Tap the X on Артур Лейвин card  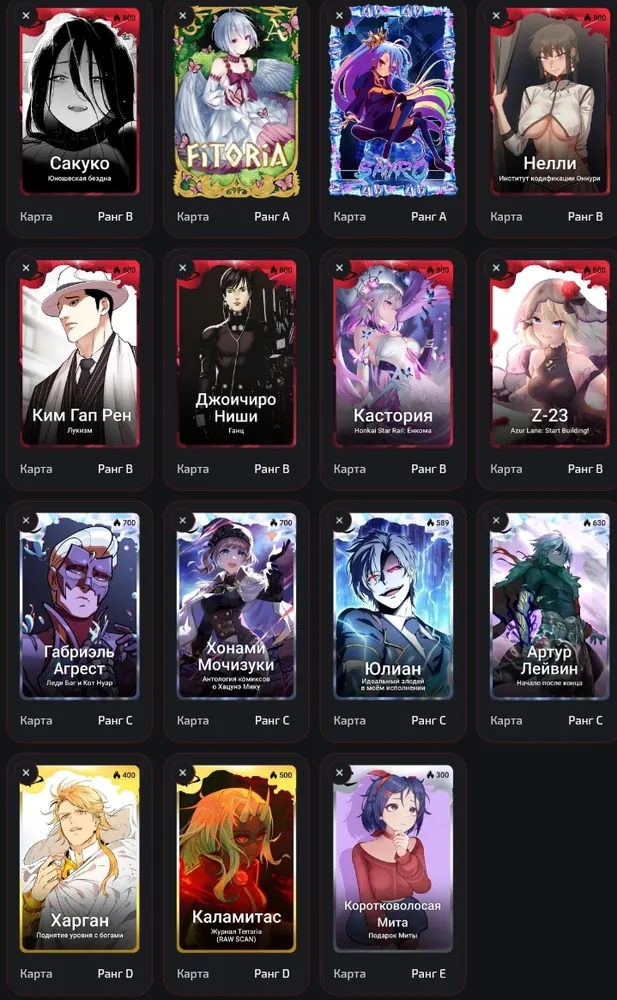[496, 520]
